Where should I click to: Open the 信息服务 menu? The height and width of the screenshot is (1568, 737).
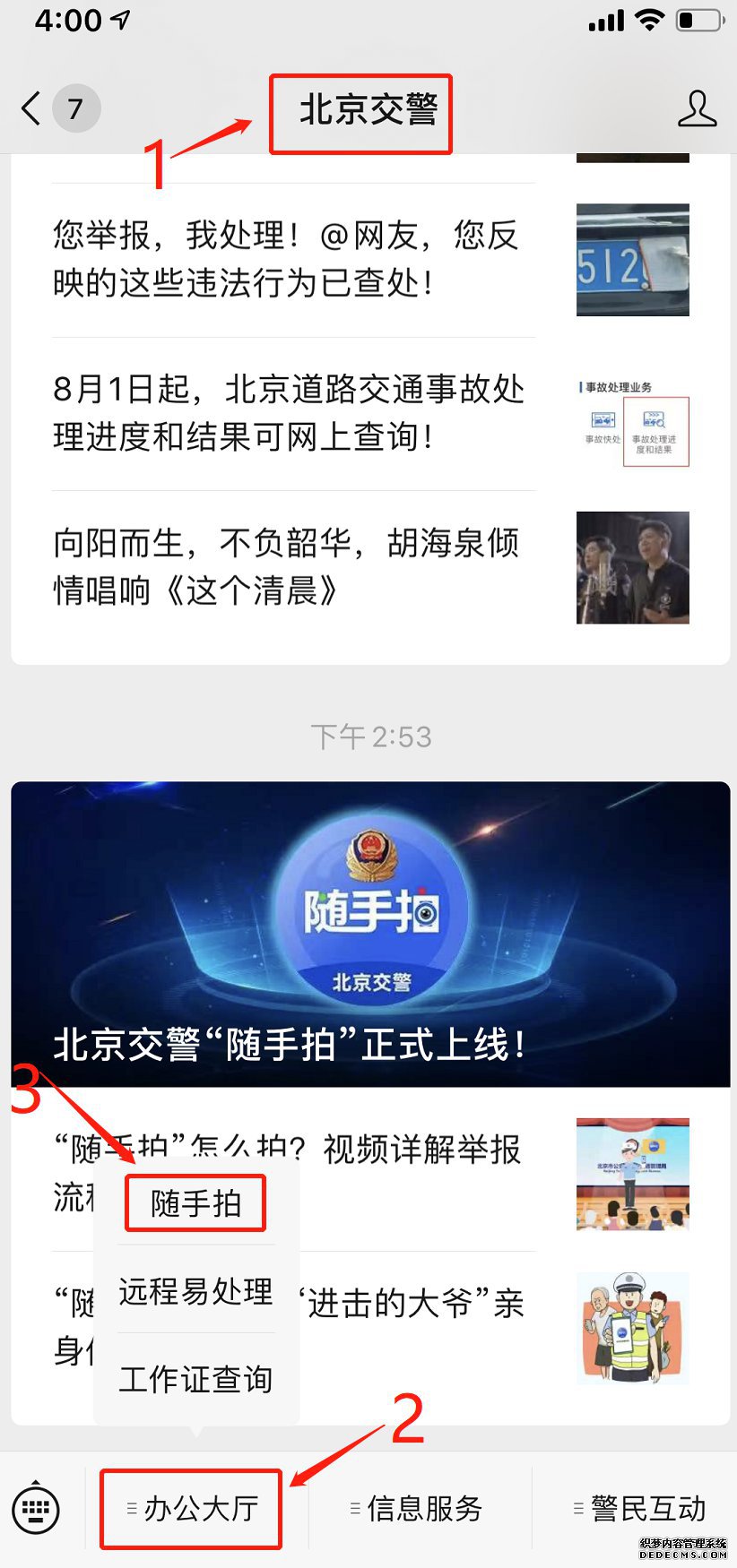(418, 1509)
